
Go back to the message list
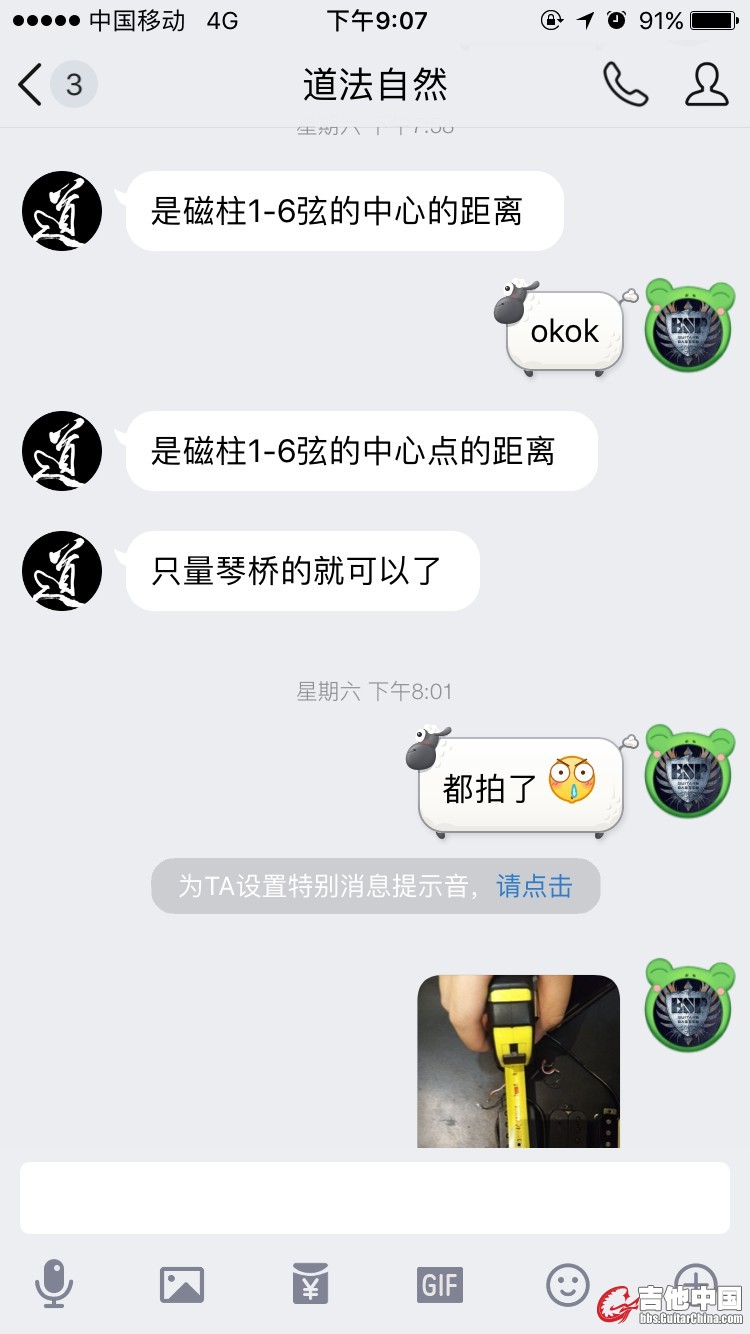(x=32, y=85)
